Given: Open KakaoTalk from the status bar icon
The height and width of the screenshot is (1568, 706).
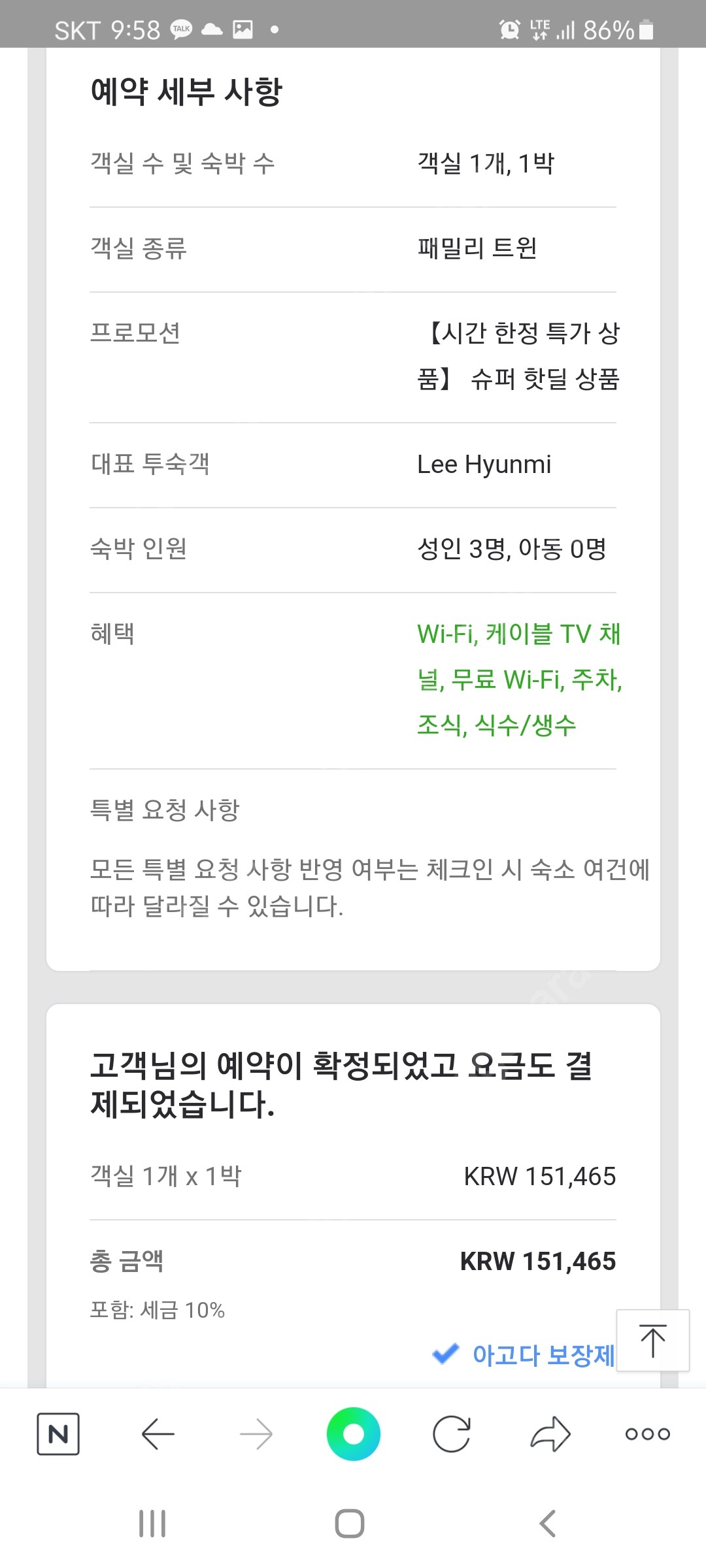Looking at the screenshot, I should point(182,29).
